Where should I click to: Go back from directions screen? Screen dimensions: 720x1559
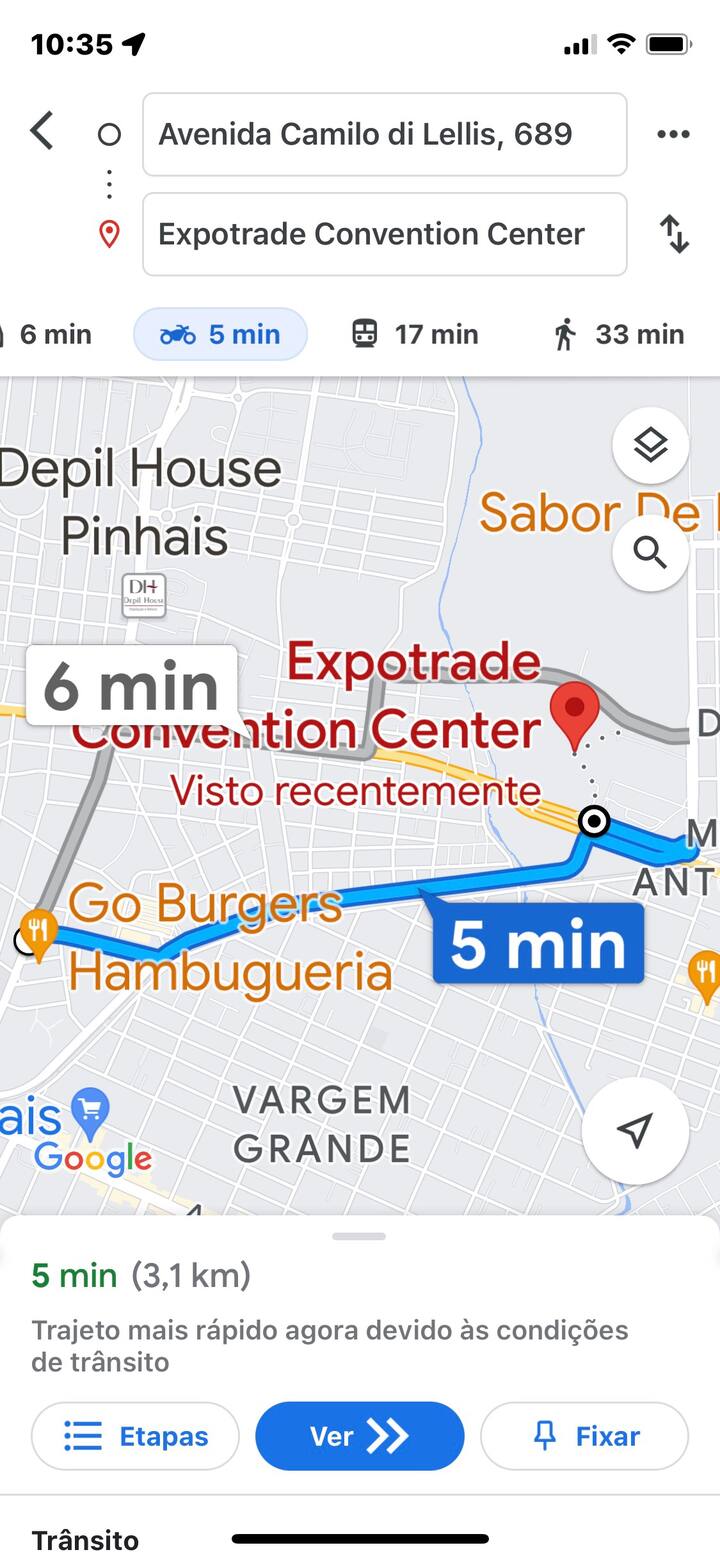(42, 132)
